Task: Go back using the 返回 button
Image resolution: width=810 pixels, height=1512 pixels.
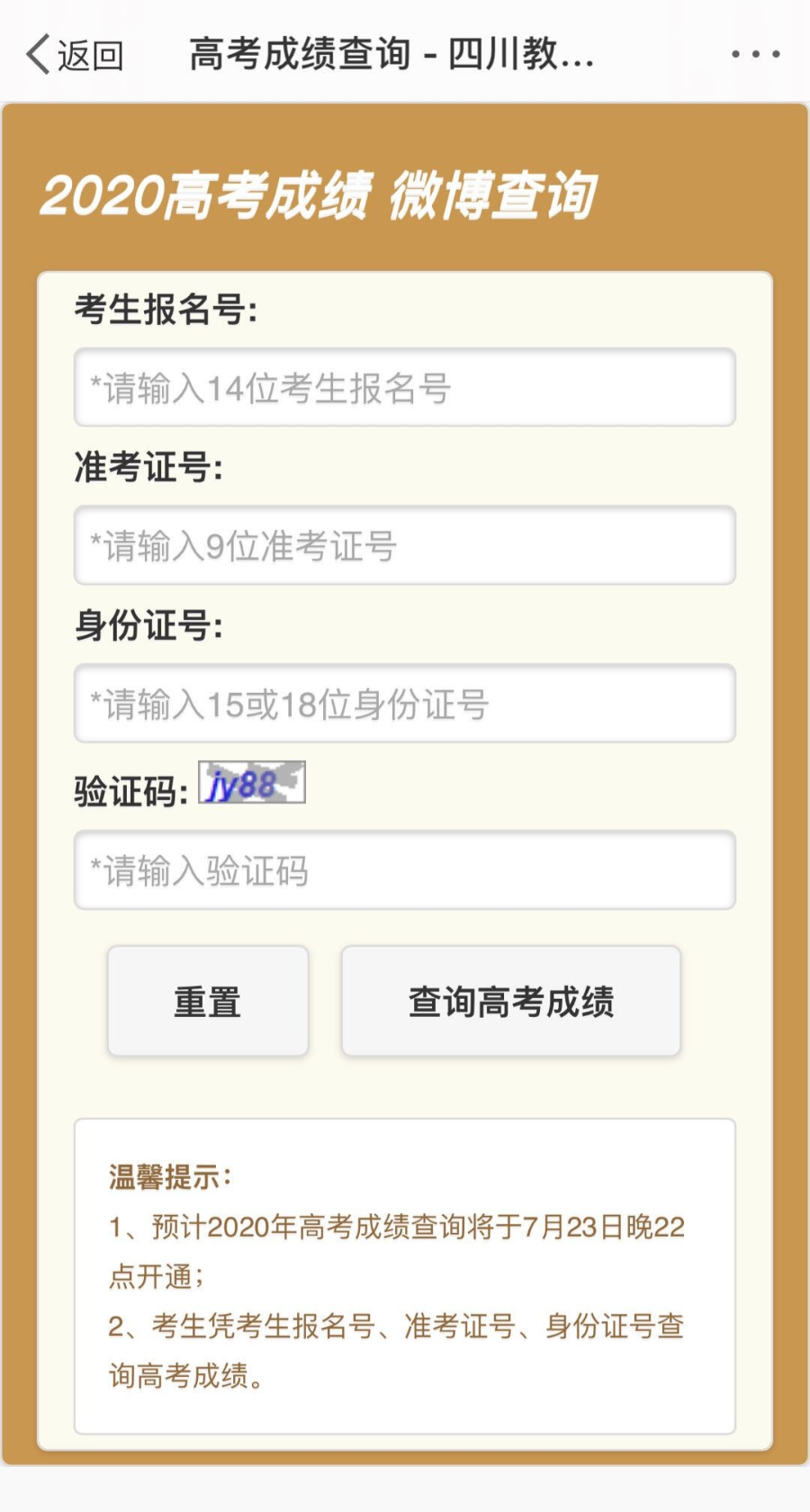Action: point(75,55)
